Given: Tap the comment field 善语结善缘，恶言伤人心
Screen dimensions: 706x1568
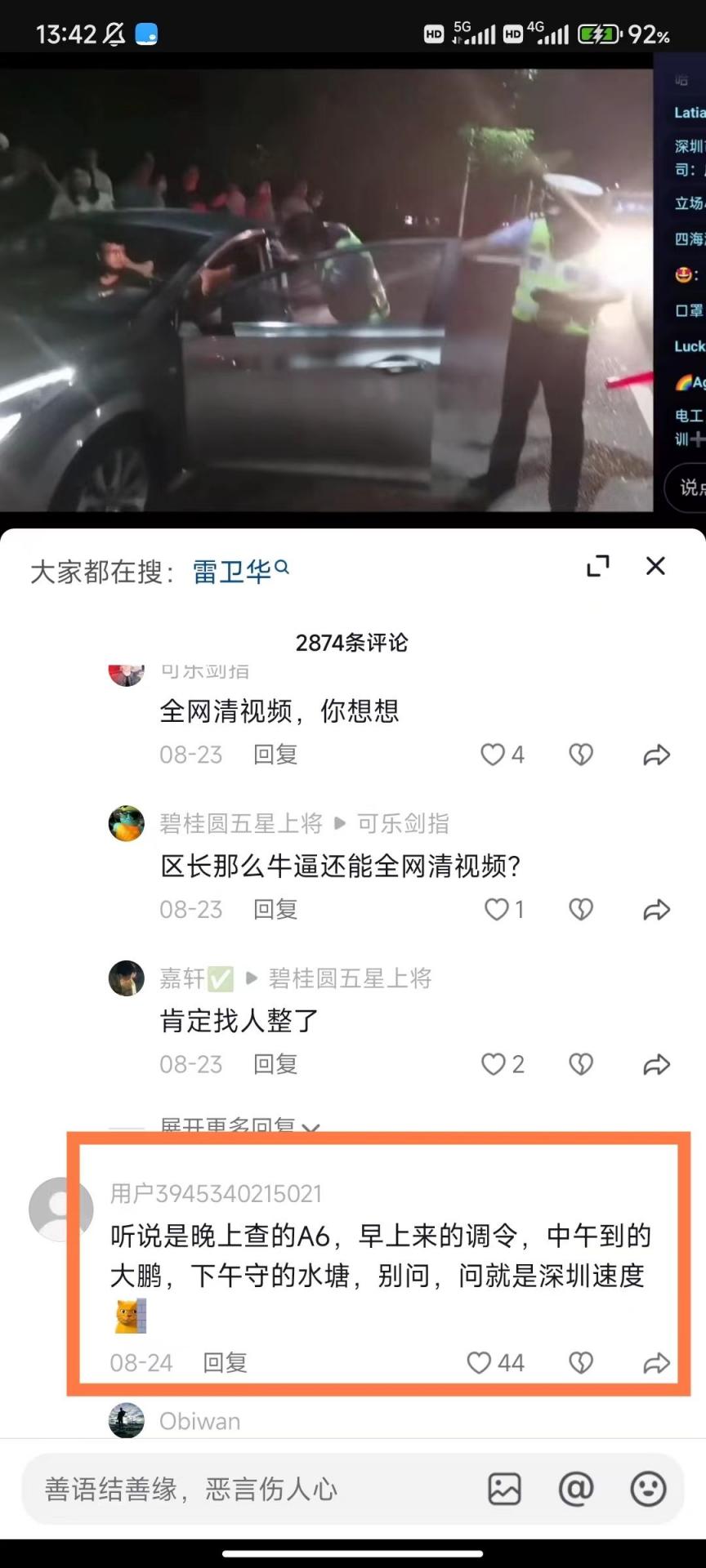Looking at the screenshot, I should (x=245, y=1489).
